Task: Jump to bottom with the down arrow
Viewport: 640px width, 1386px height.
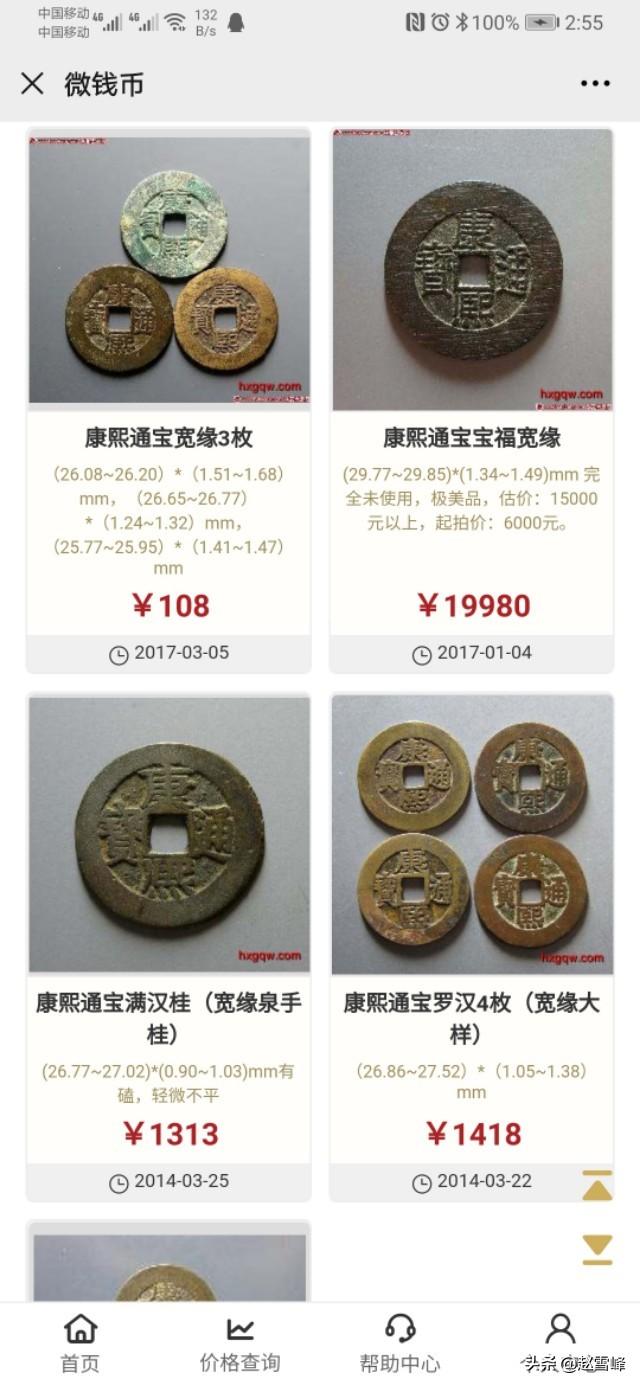Action: 597,1249
